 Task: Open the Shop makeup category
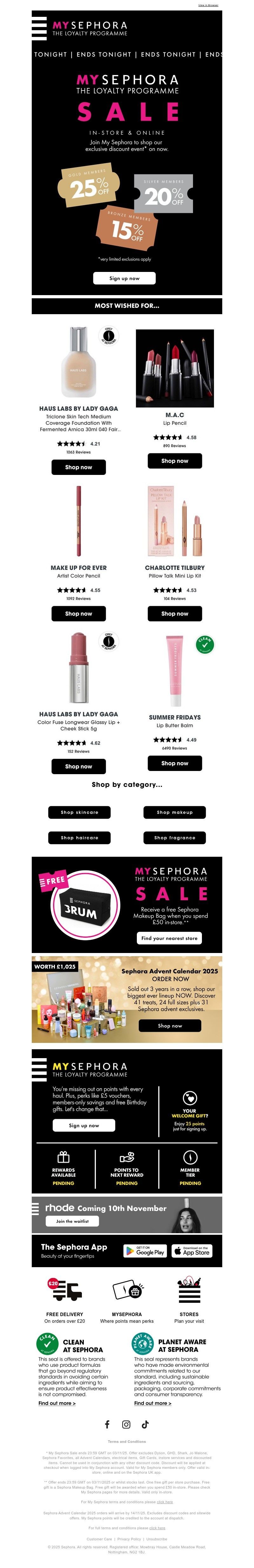[x=174, y=812]
